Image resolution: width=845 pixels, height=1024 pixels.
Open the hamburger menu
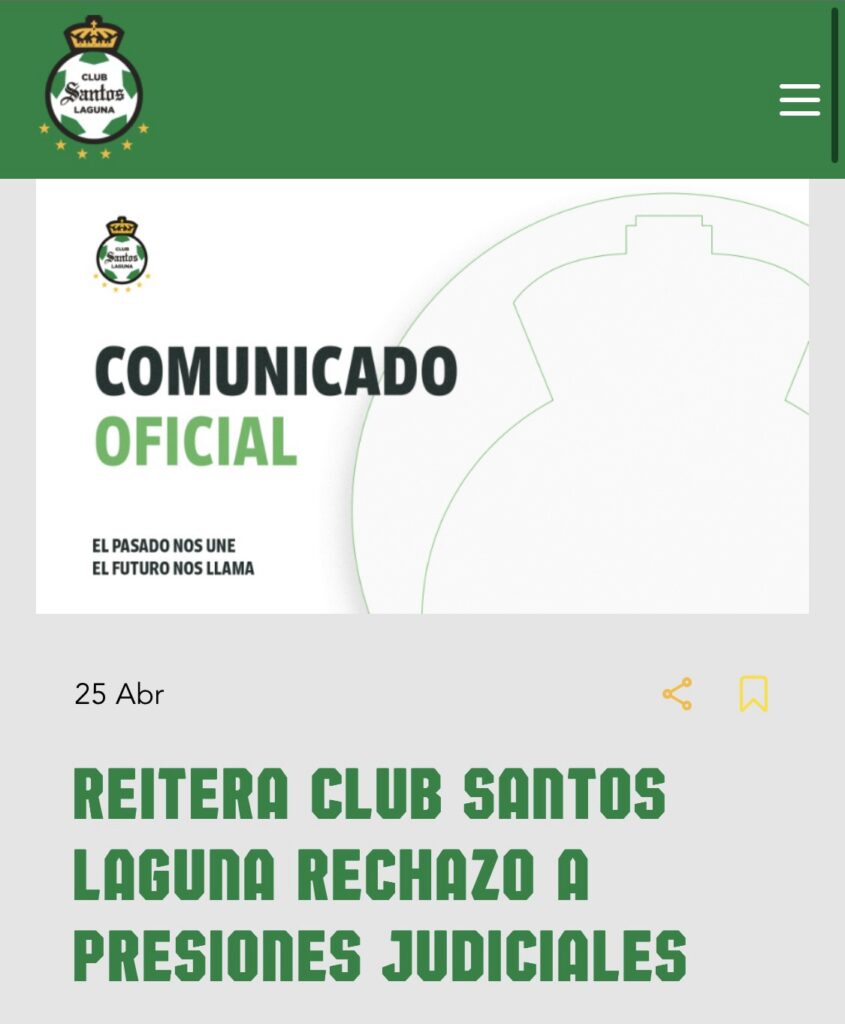click(799, 100)
